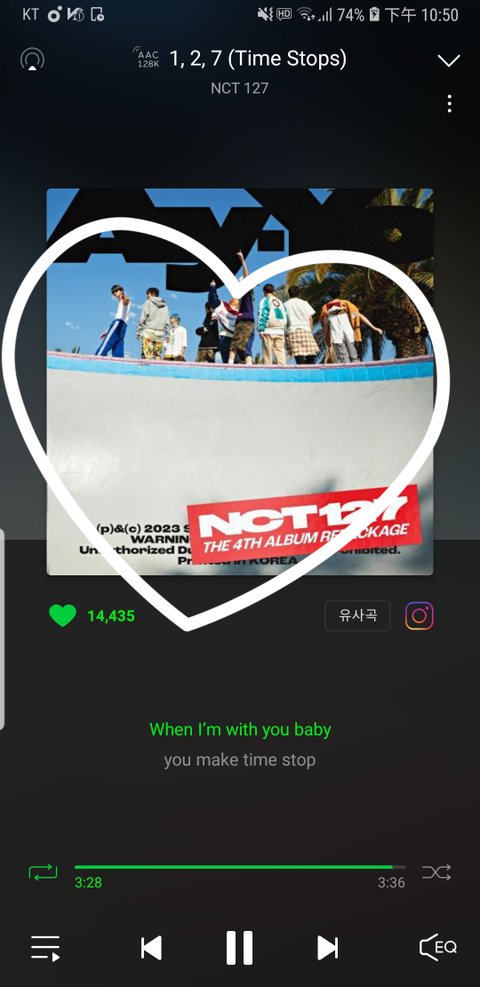480x987 pixels.
Task: Unlike the song with the green heart
Action: tap(62, 616)
